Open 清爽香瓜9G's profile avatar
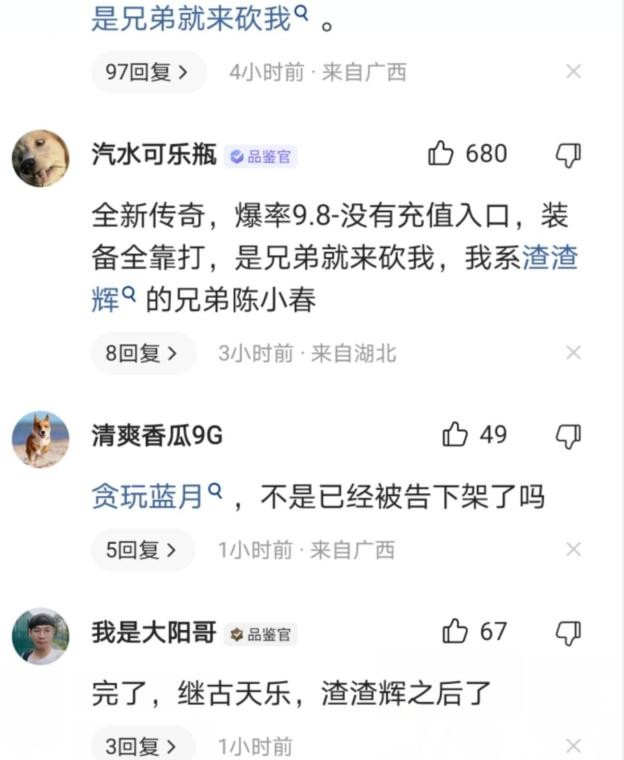Image resolution: width=624 pixels, height=760 pixels. click(x=40, y=438)
